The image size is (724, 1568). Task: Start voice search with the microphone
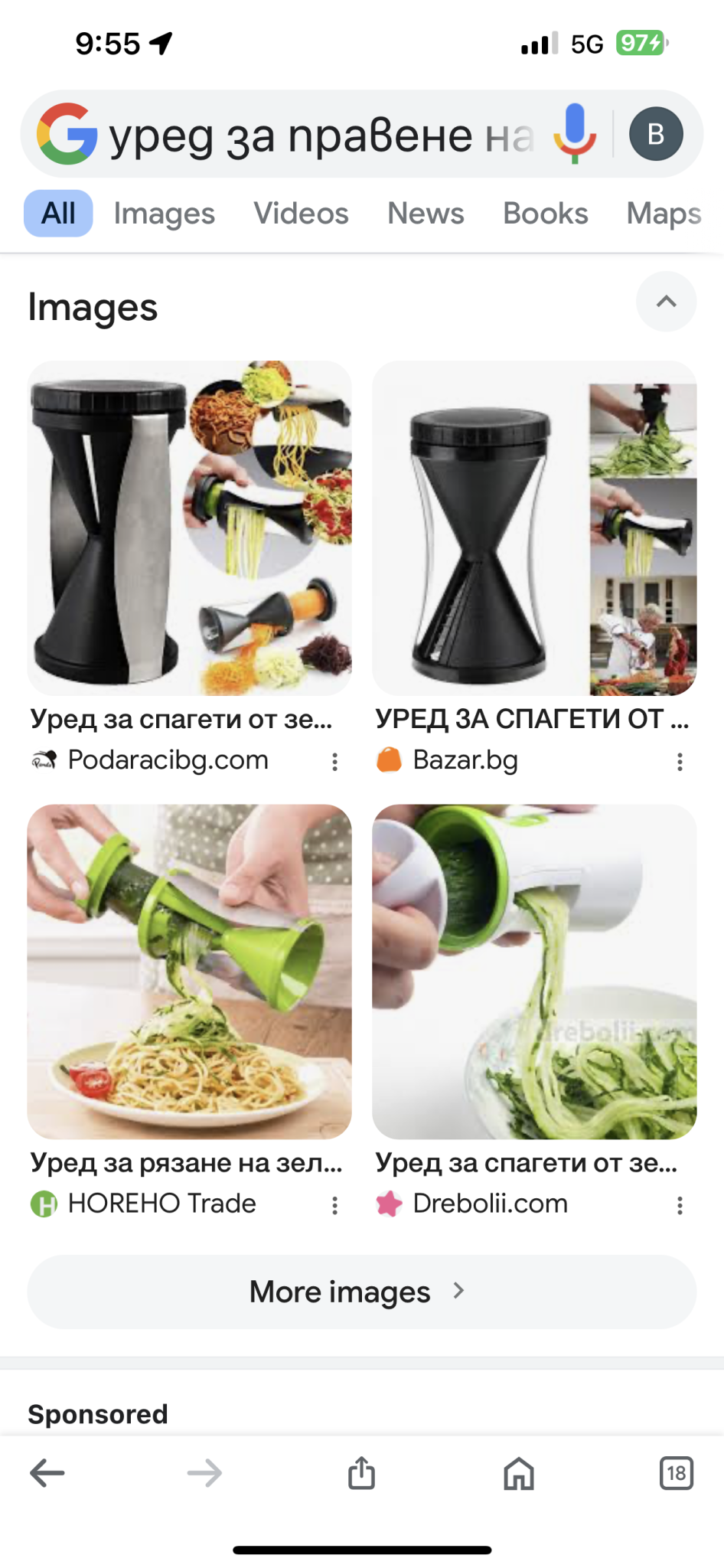coord(575,134)
